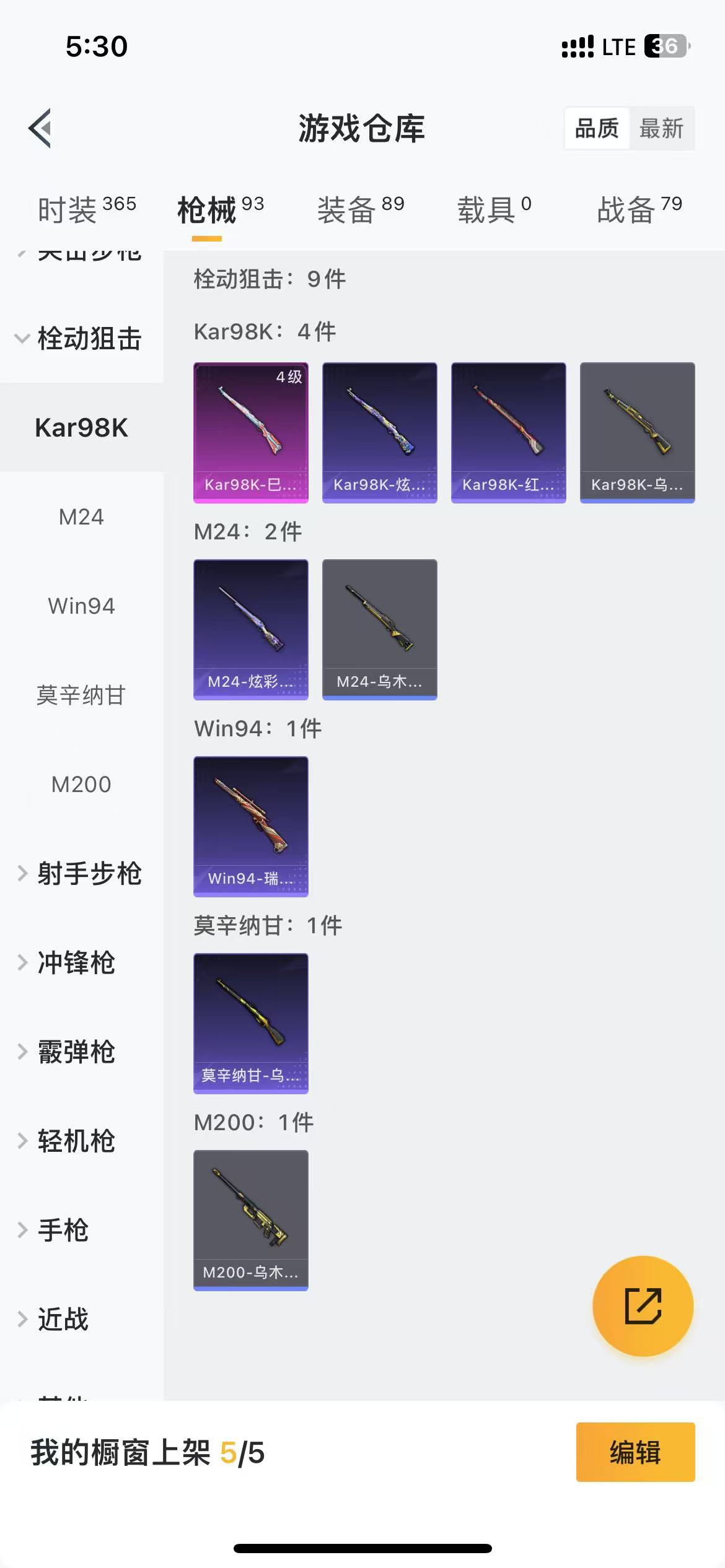Screen dimensions: 725x1568
Task: Open the M24-乌木 skin card
Action: tap(380, 630)
